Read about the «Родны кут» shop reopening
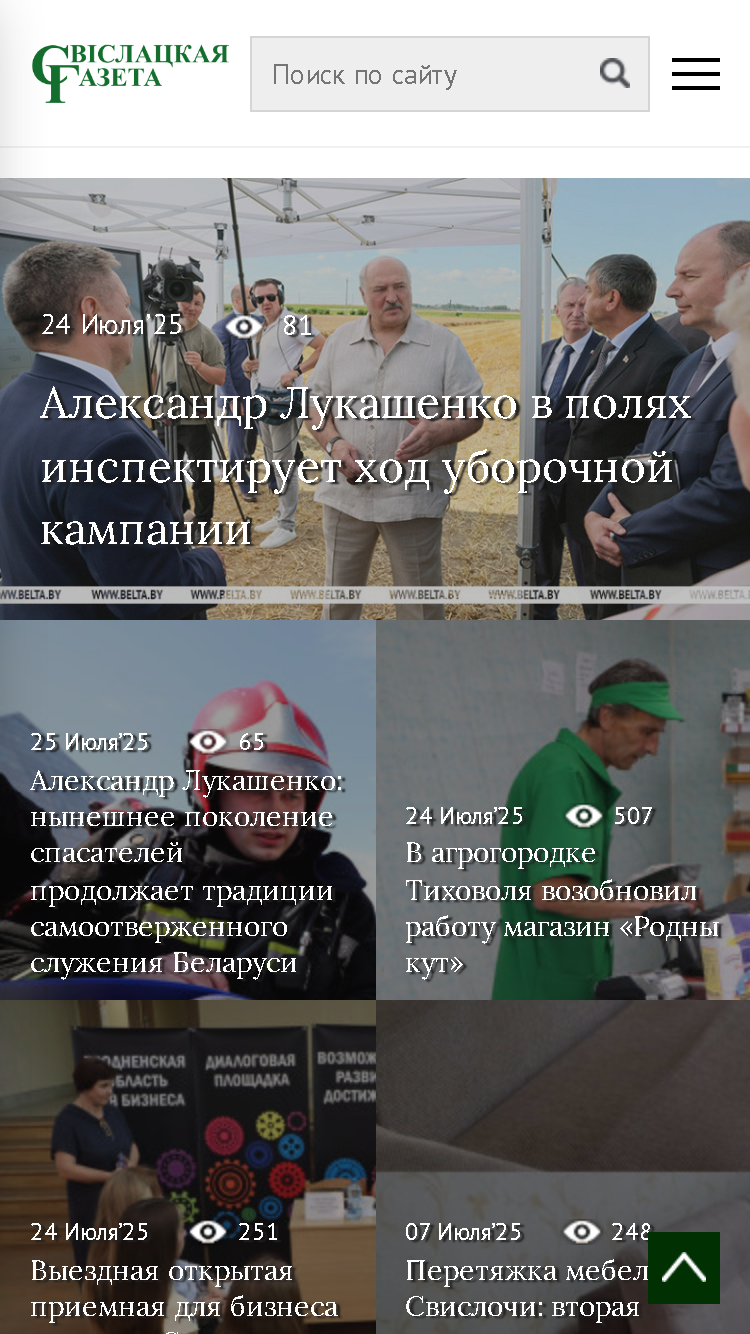This screenshot has height=1334, width=750. (562, 907)
